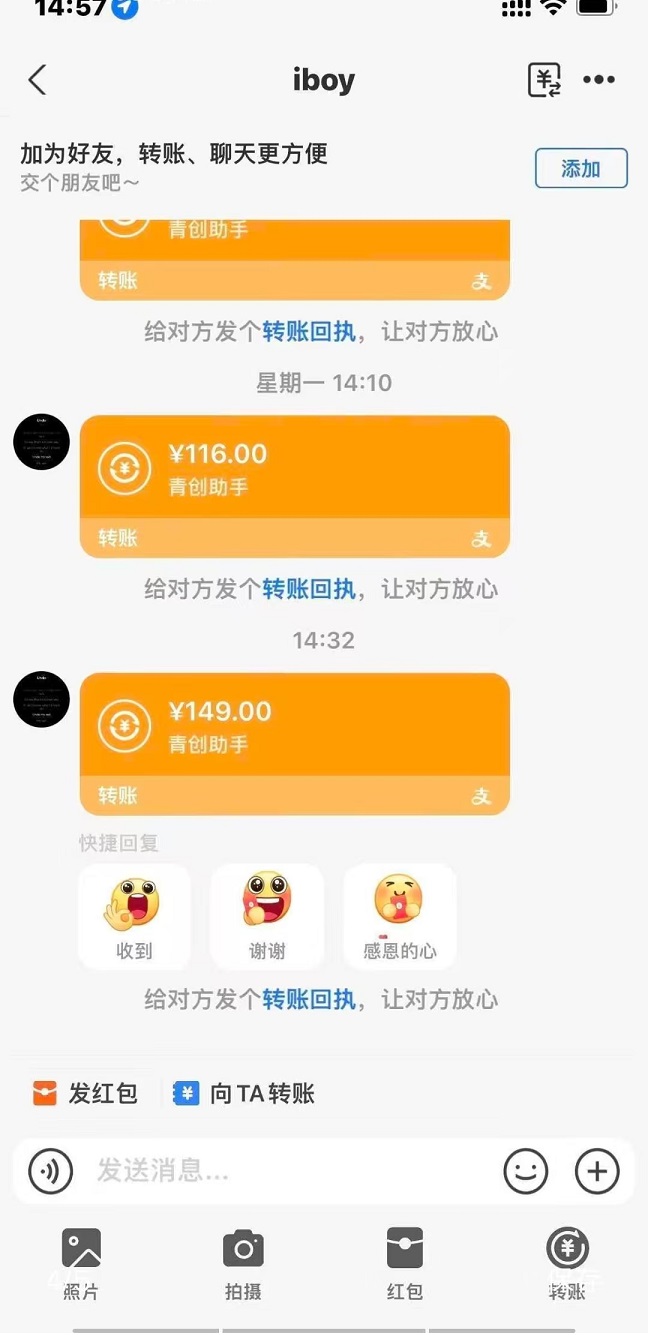Screen dimensions: 648x1335
Task: Open the three-dot overflow menu
Action: click(x=599, y=80)
